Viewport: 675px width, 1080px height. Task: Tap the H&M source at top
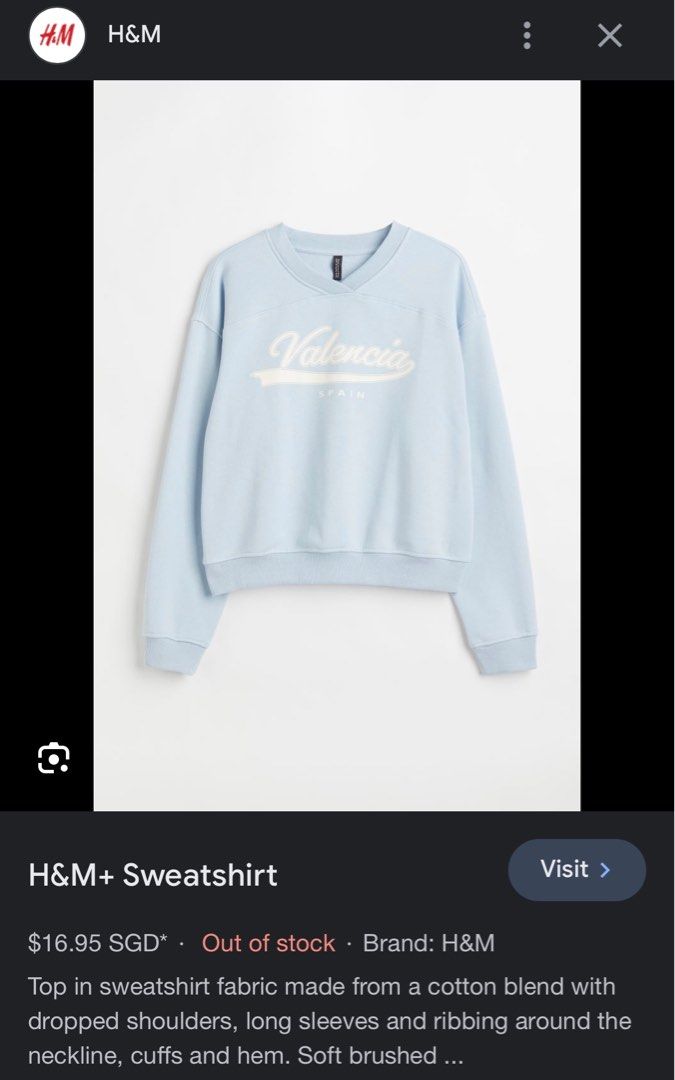(x=134, y=35)
